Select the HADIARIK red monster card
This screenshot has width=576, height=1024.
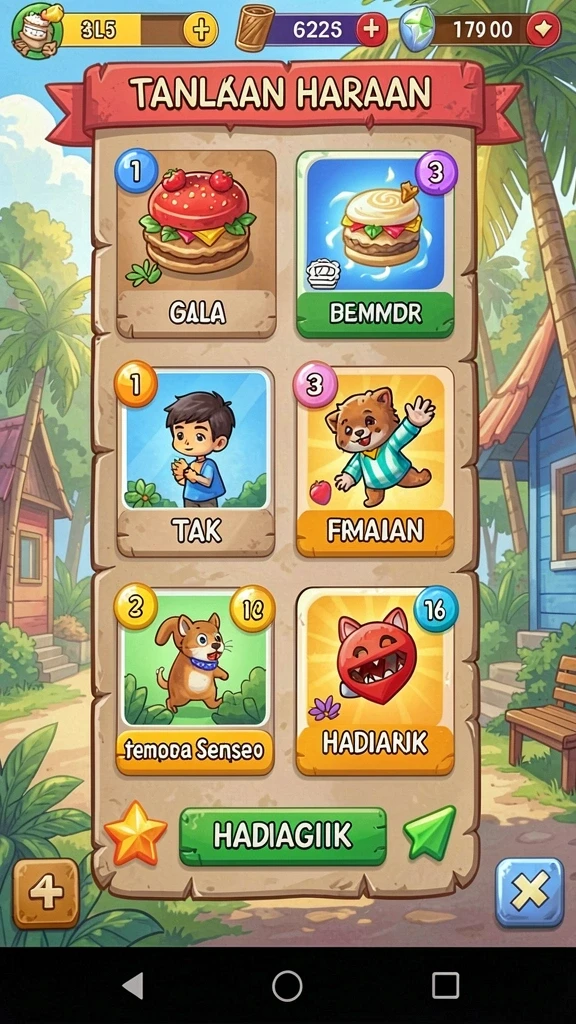(x=376, y=681)
